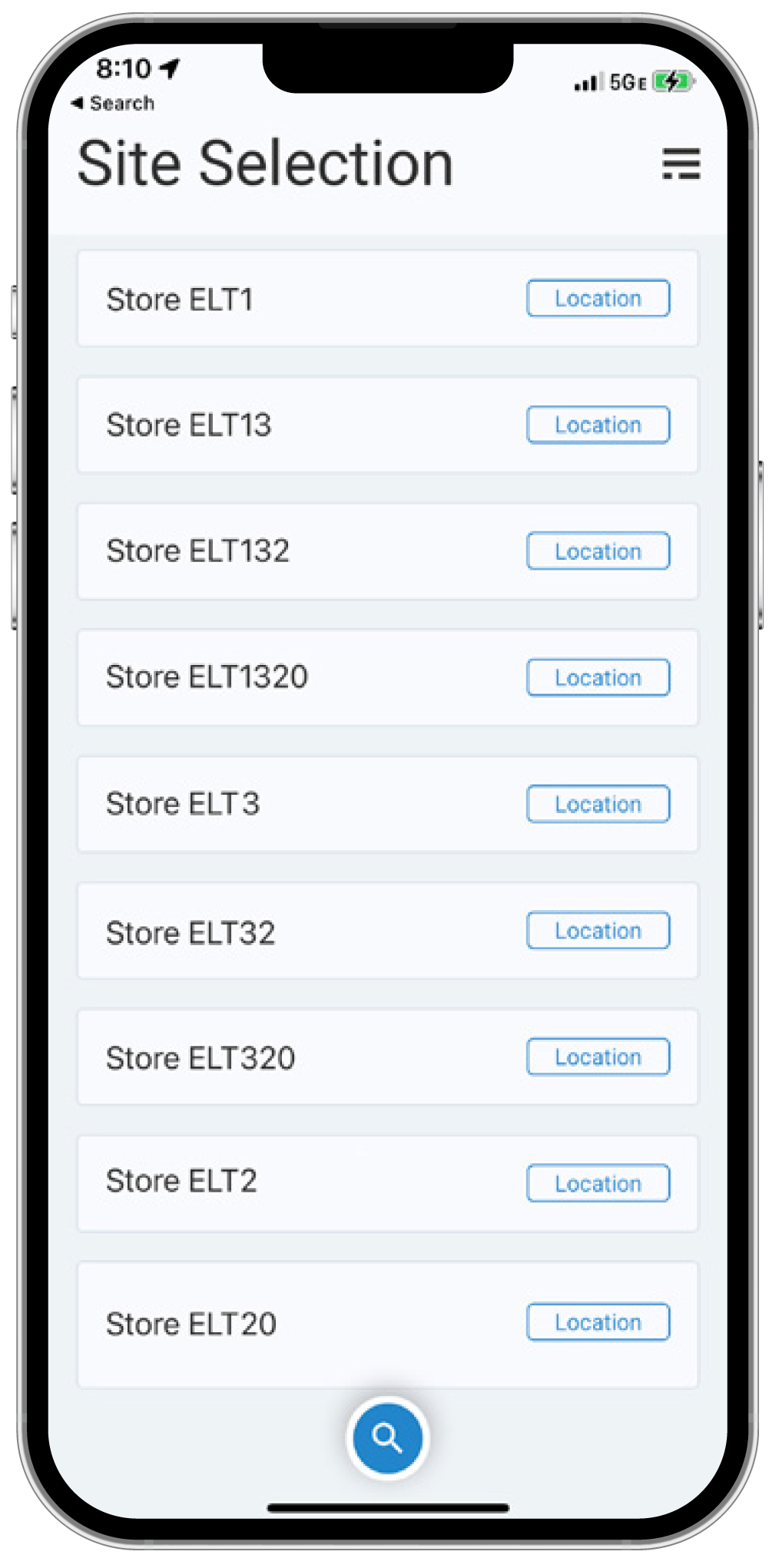The image size is (769, 1568).
Task: Open Location for Store ELT2
Action: [x=598, y=1183]
